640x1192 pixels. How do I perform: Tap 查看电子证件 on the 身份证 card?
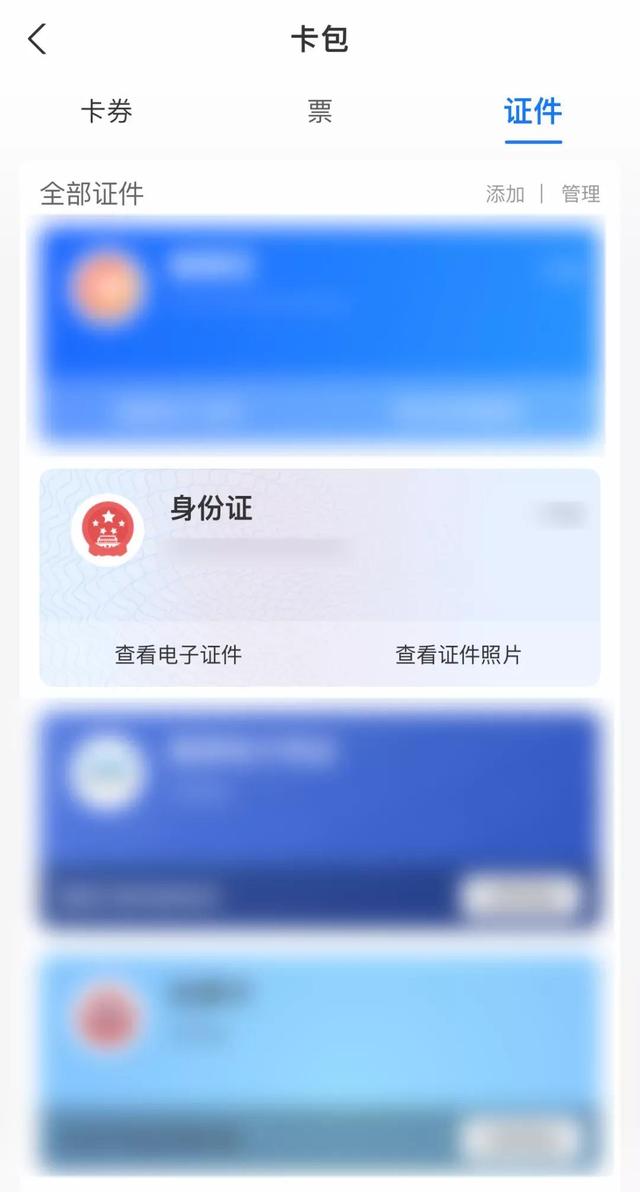178,655
